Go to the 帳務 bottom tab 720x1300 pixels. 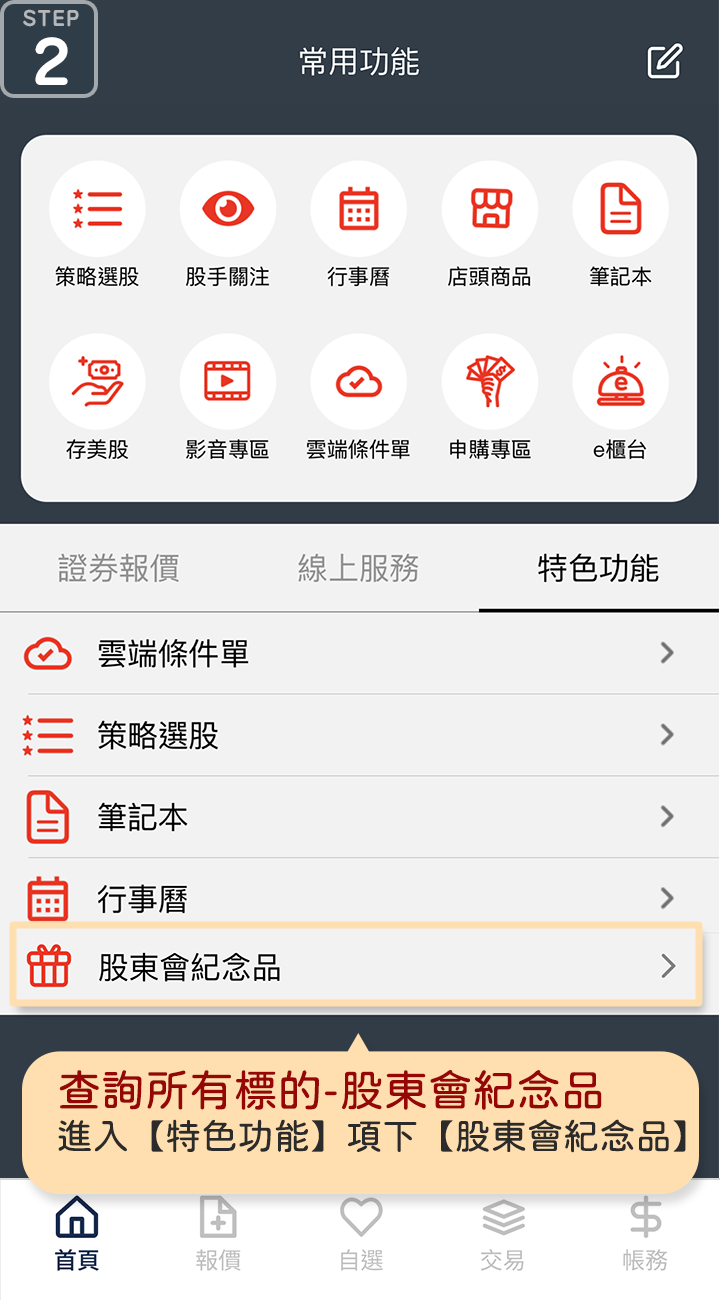(645, 1235)
